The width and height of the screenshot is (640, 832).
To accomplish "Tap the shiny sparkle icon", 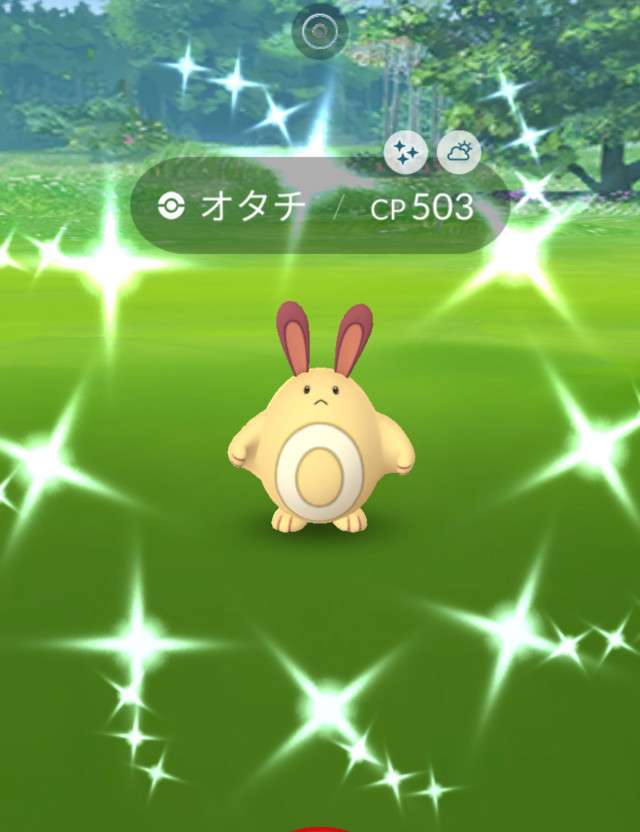I will (406, 152).
